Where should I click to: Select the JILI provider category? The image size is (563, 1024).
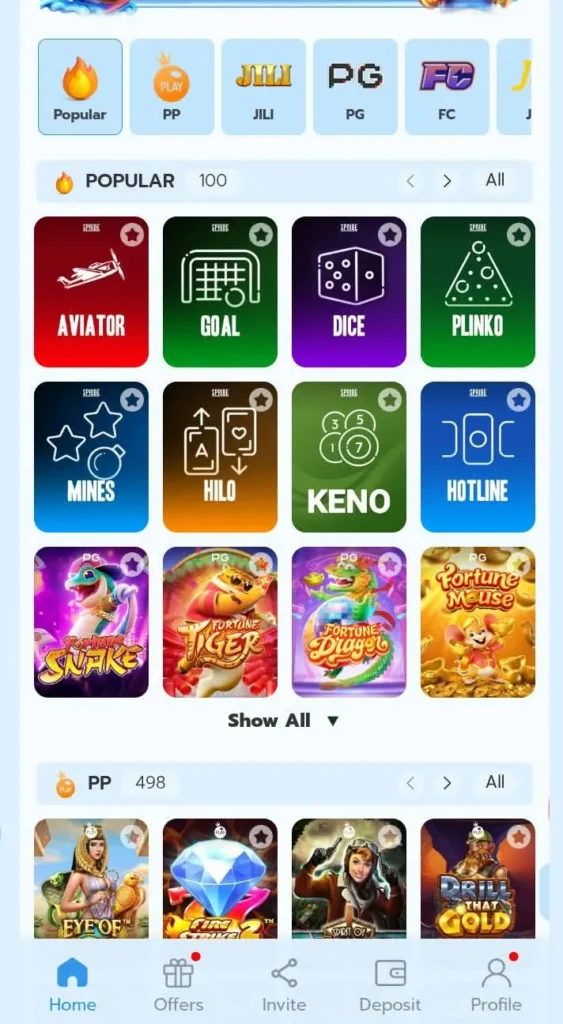(x=263, y=87)
